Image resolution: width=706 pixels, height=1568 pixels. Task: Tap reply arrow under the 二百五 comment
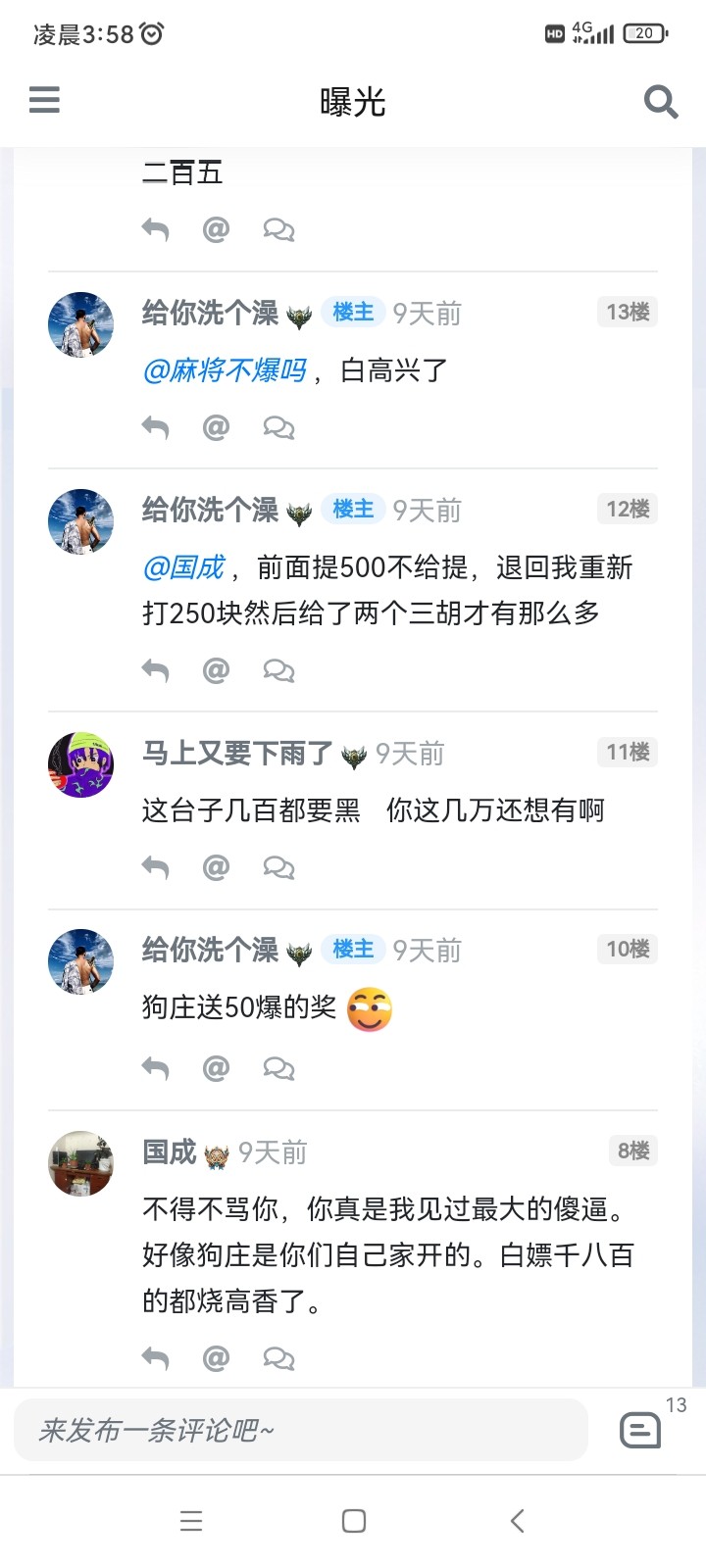click(155, 230)
